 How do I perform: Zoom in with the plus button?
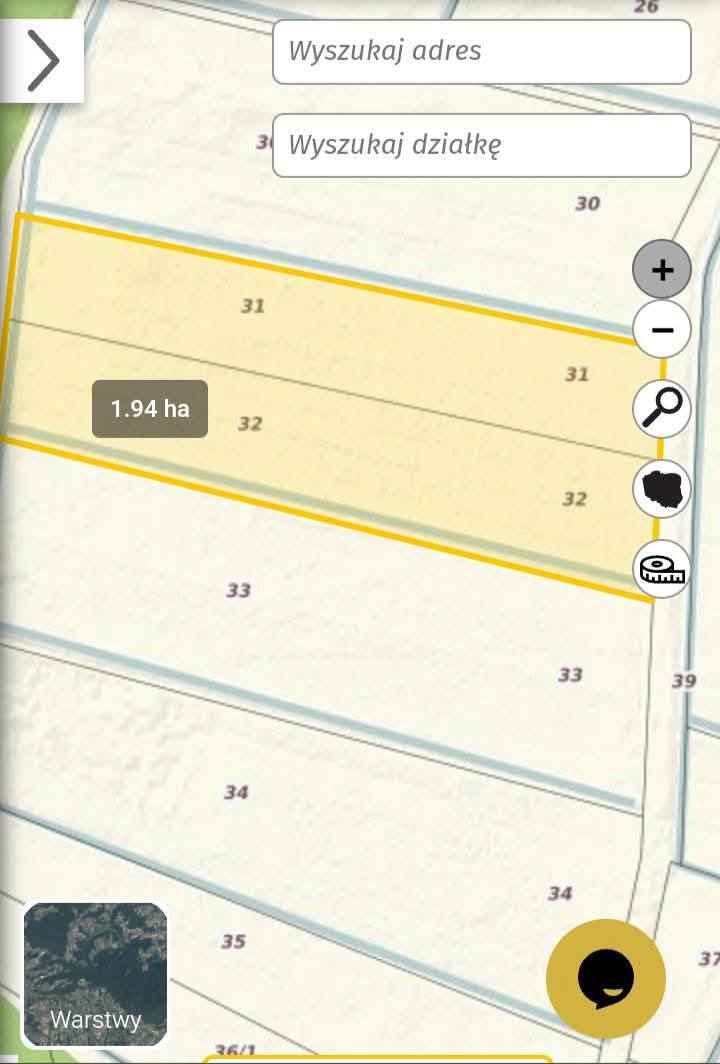click(x=662, y=270)
